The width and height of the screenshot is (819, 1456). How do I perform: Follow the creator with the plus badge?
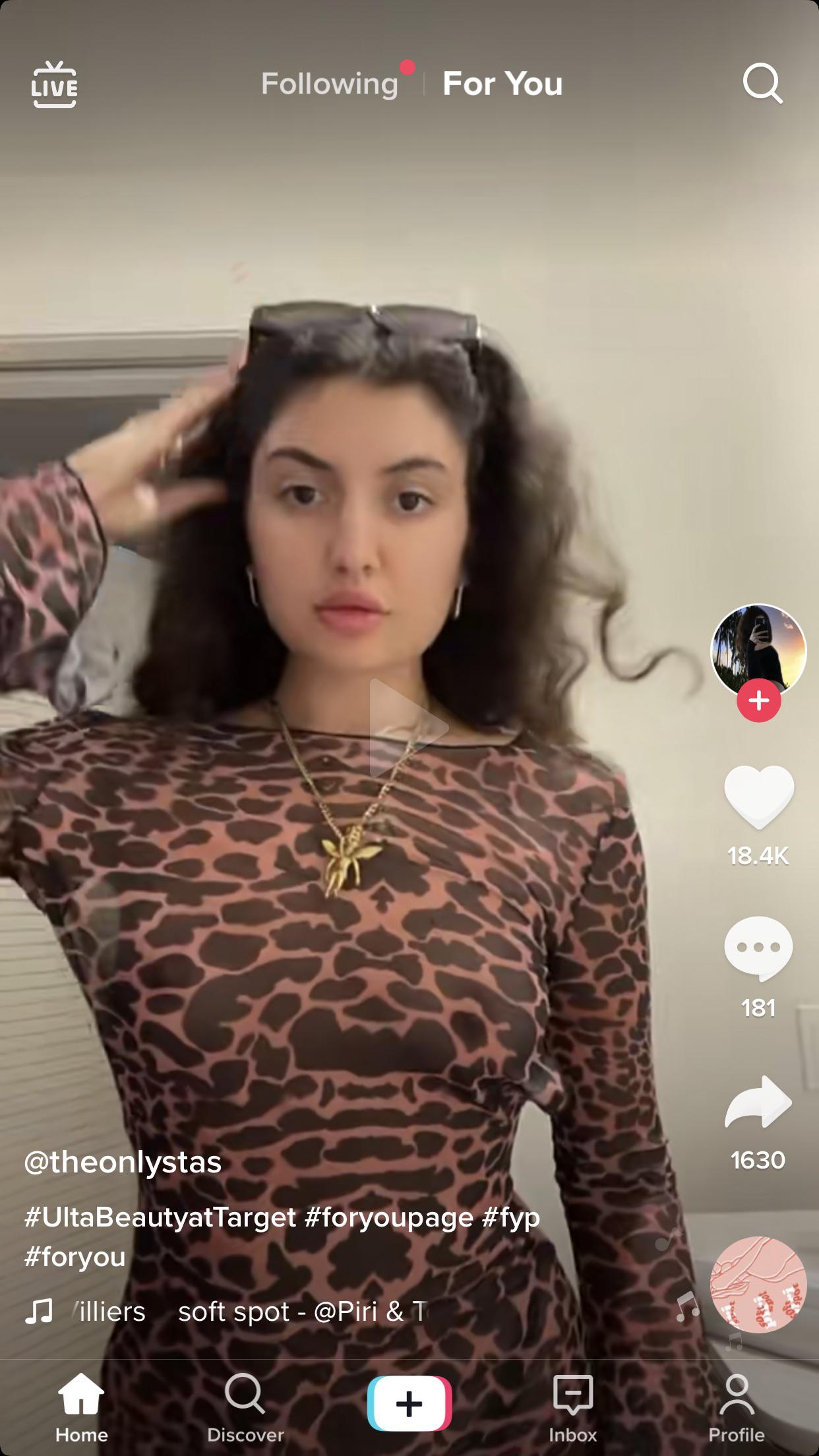point(758,700)
